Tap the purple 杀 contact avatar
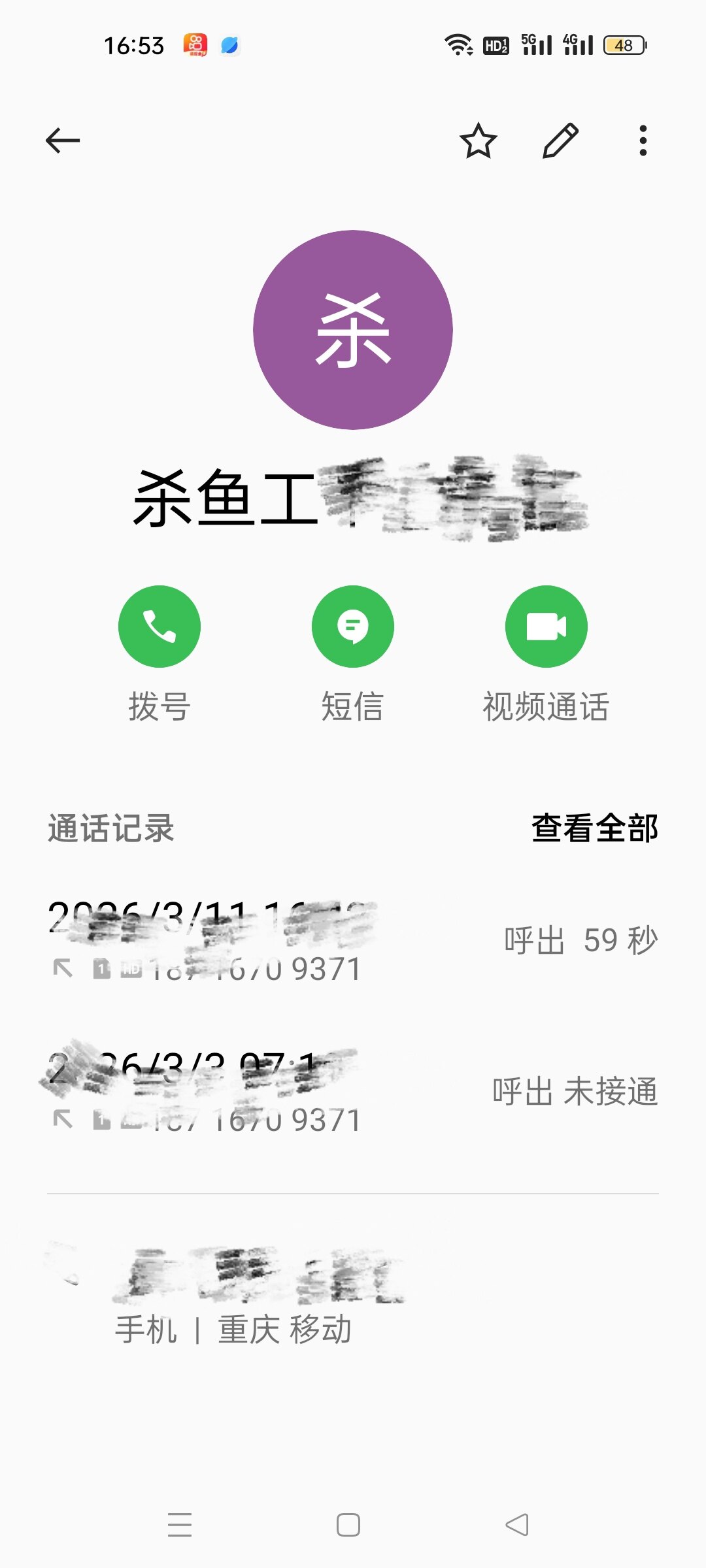This screenshot has width=706, height=1568. tap(353, 330)
